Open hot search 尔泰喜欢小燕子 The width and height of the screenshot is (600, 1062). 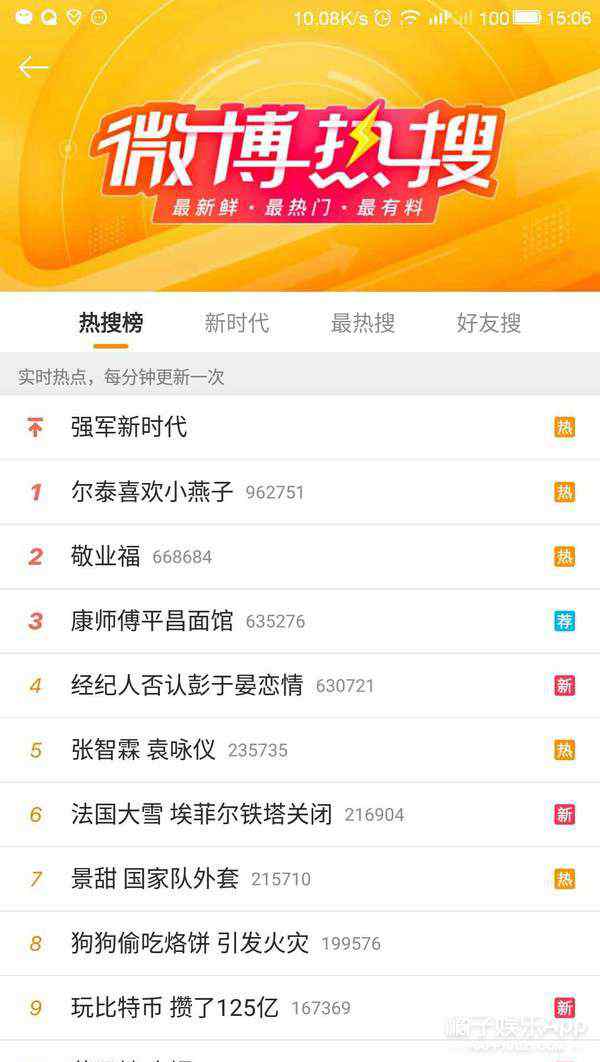coord(152,492)
